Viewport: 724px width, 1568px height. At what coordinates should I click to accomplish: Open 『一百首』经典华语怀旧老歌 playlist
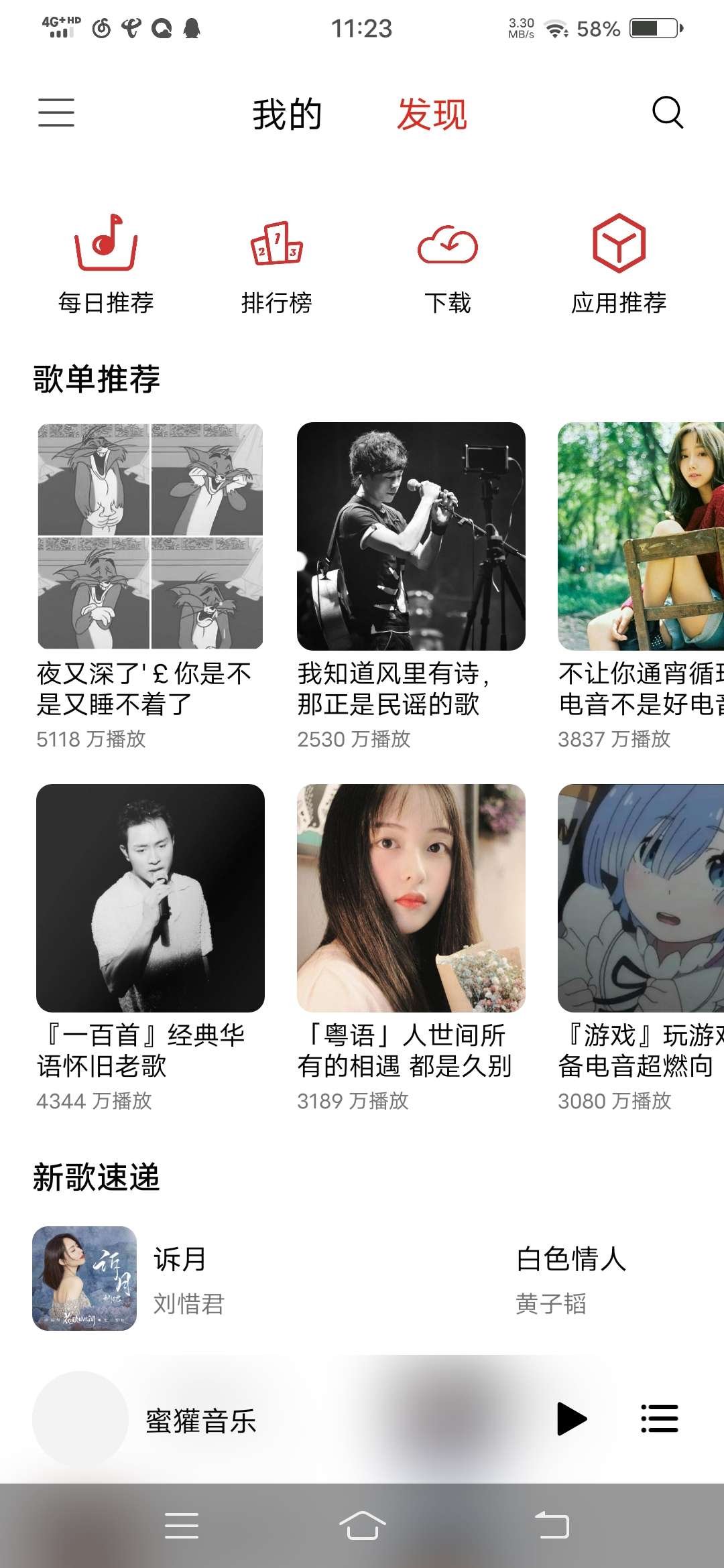pos(150,898)
